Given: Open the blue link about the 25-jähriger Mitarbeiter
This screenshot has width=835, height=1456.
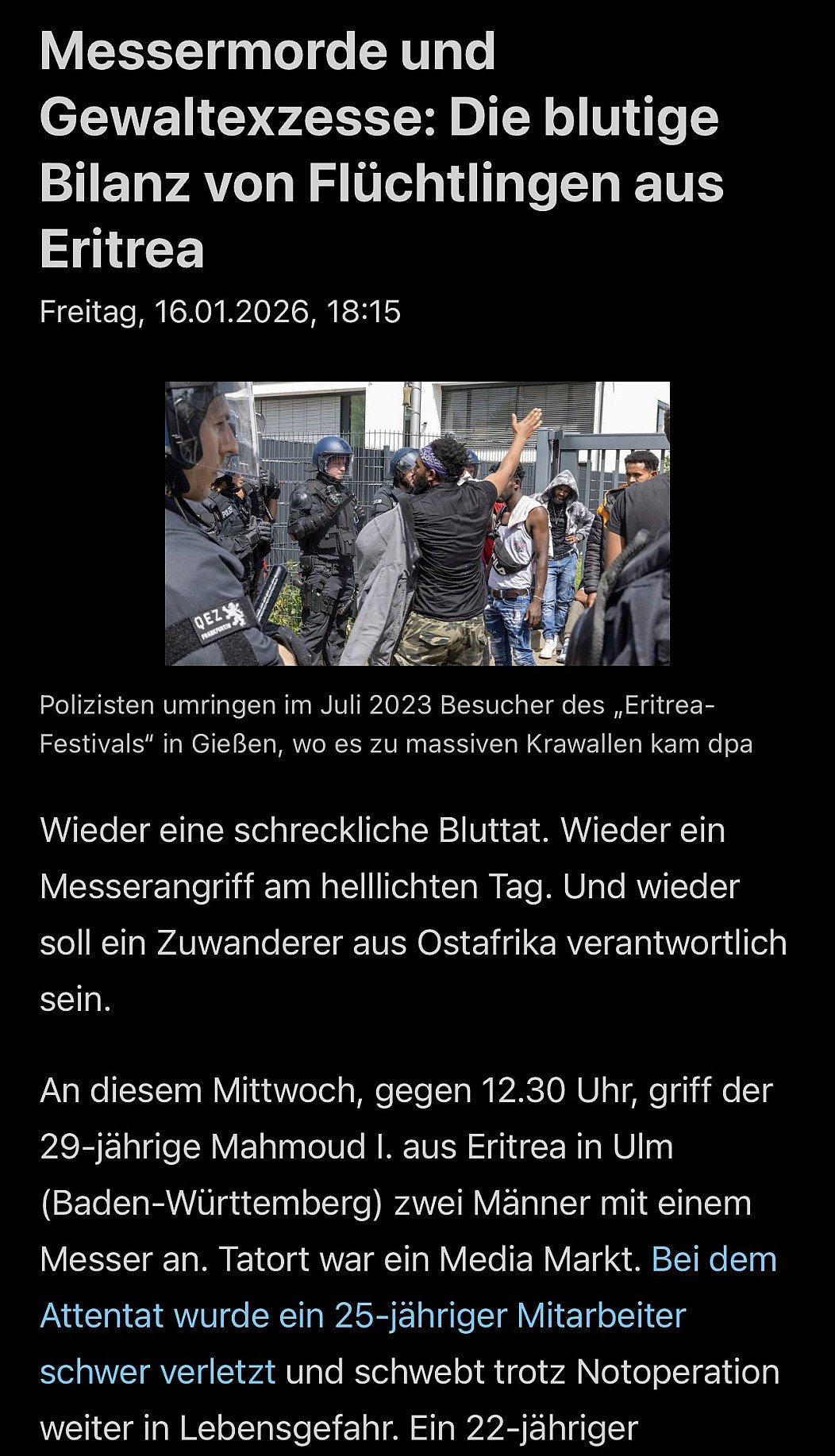Looking at the screenshot, I should coord(362,1316).
